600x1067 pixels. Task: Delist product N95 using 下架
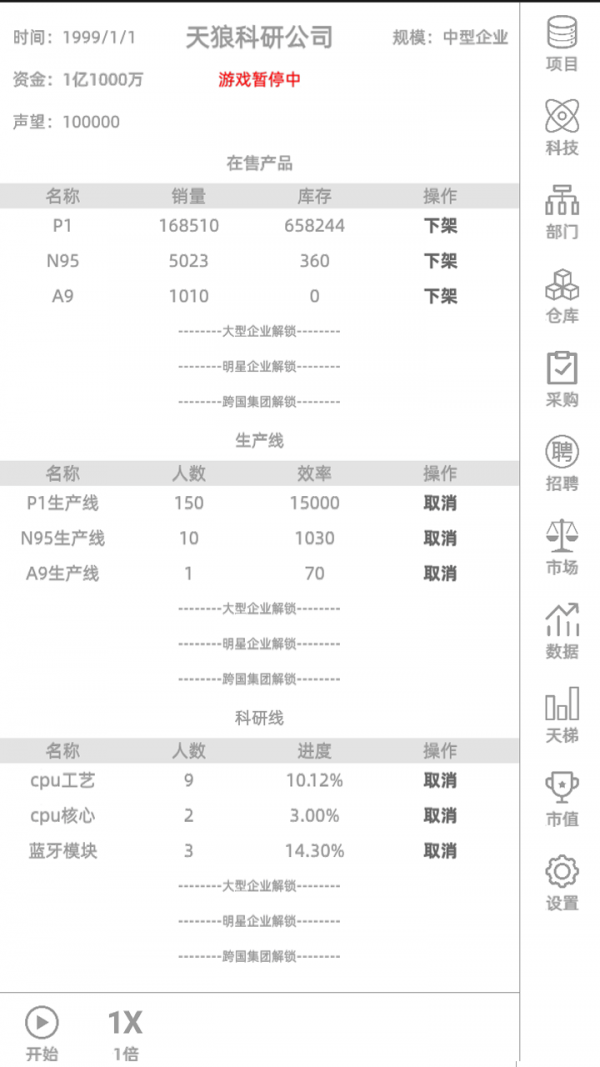click(x=440, y=261)
